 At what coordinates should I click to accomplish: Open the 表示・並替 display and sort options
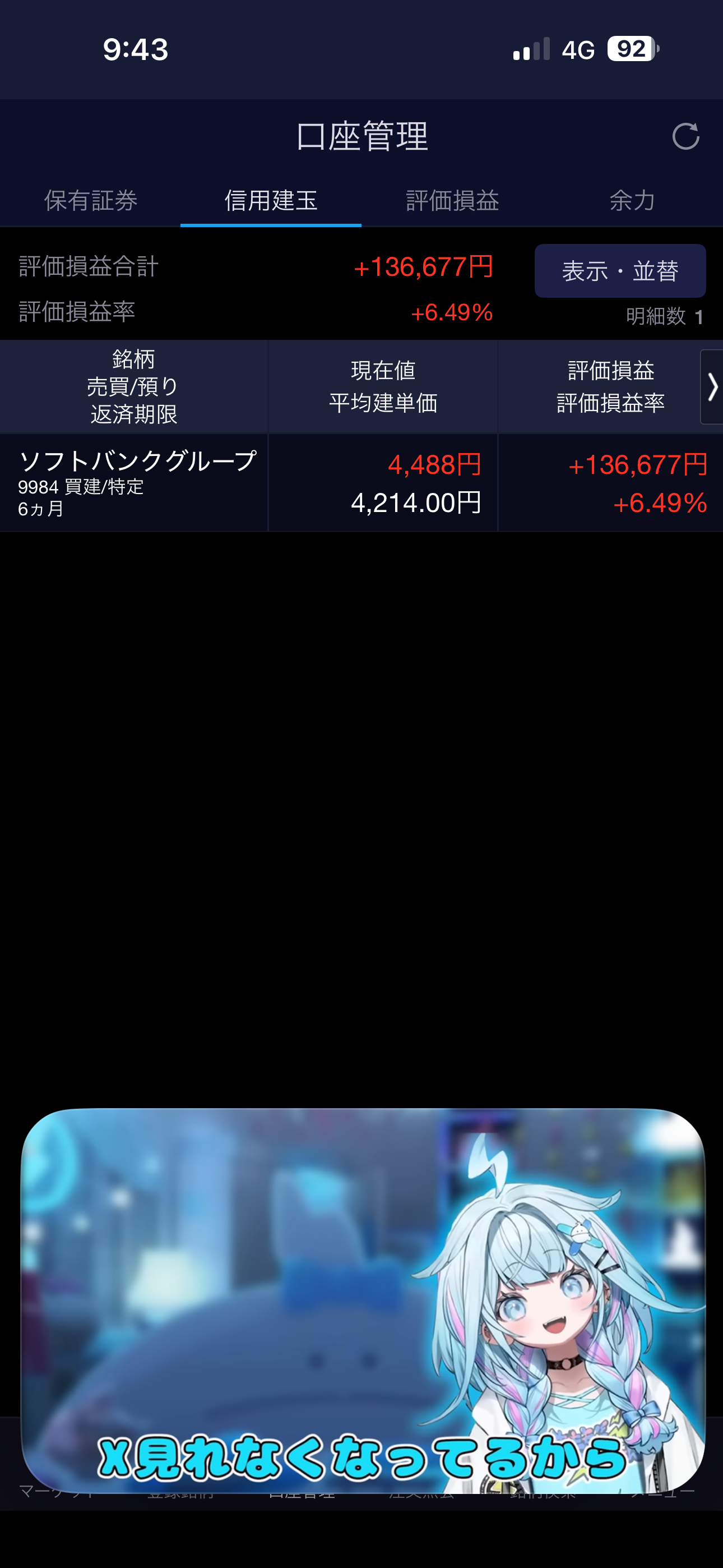619,271
